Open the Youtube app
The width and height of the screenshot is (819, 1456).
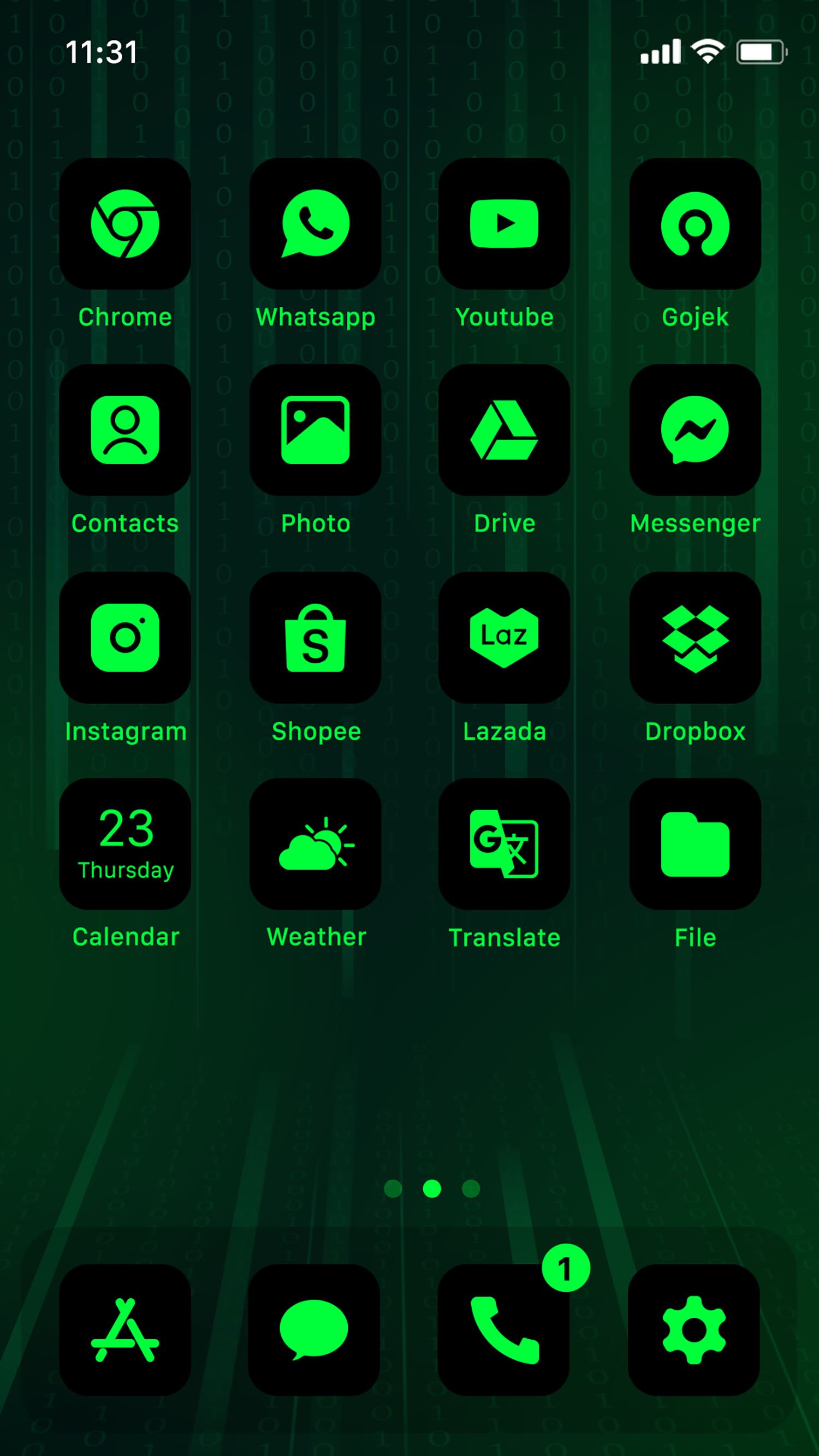coord(504,224)
